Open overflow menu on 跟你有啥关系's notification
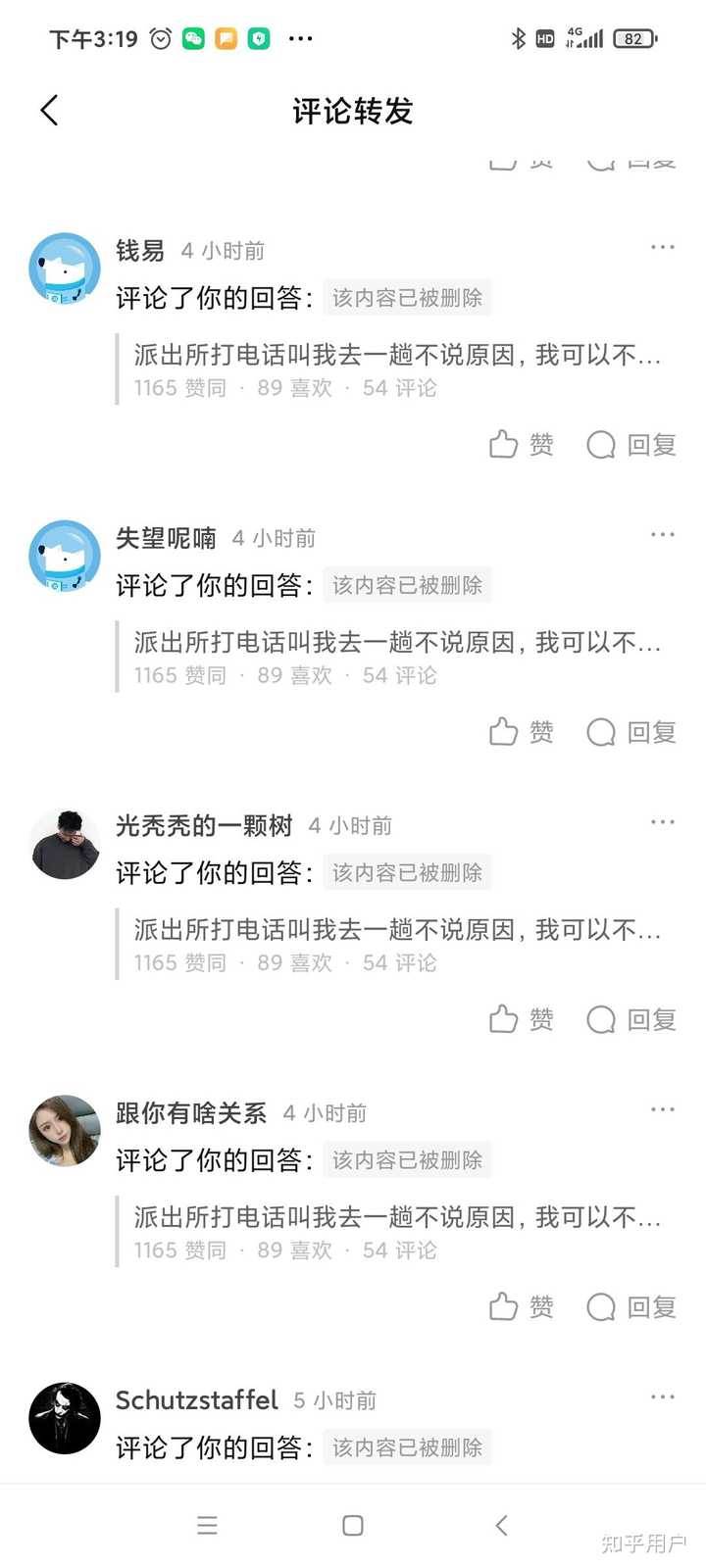The image size is (706, 1568). click(663, 1109)
